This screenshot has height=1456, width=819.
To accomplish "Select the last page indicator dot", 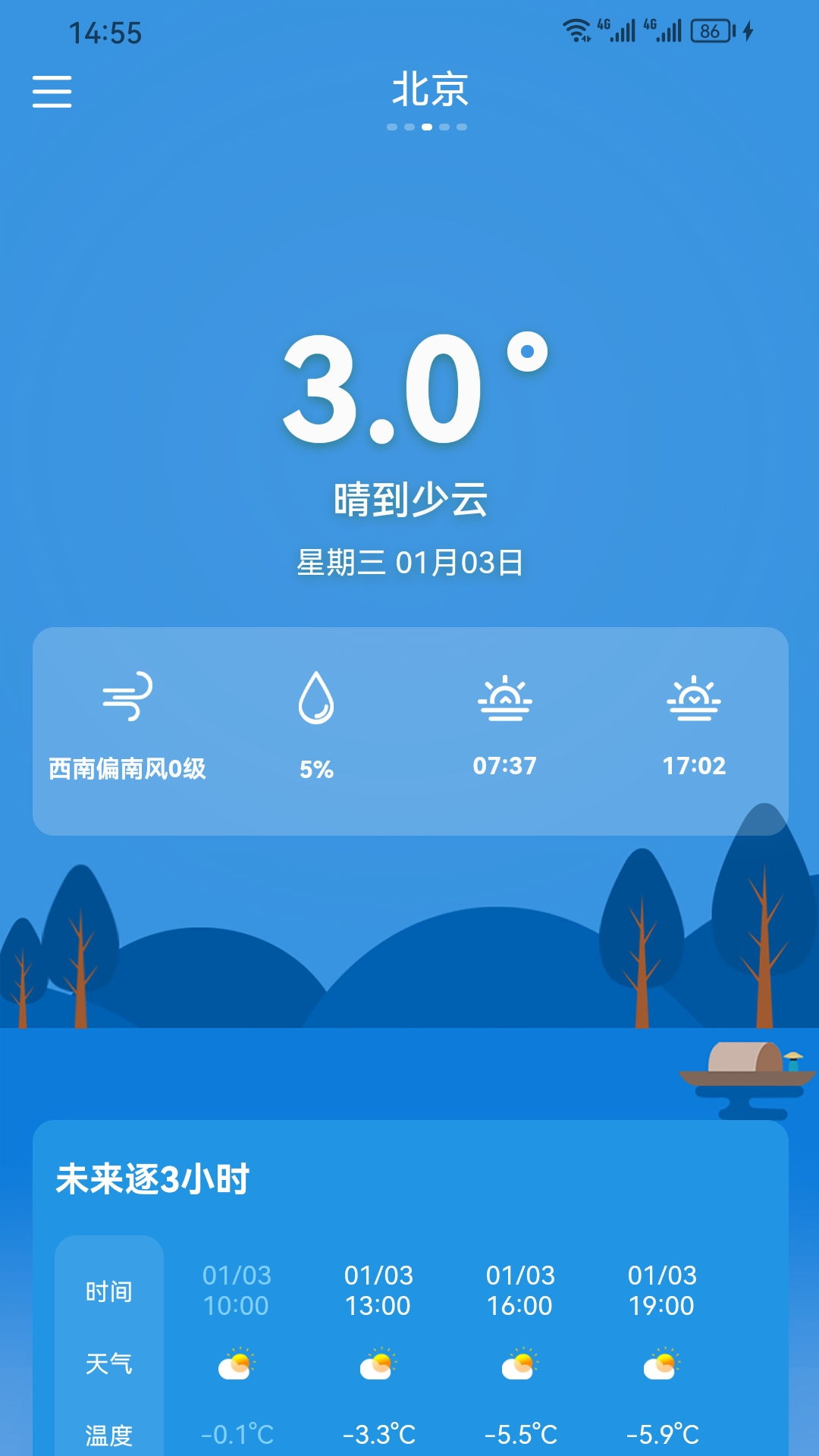I will coord(462,127).
